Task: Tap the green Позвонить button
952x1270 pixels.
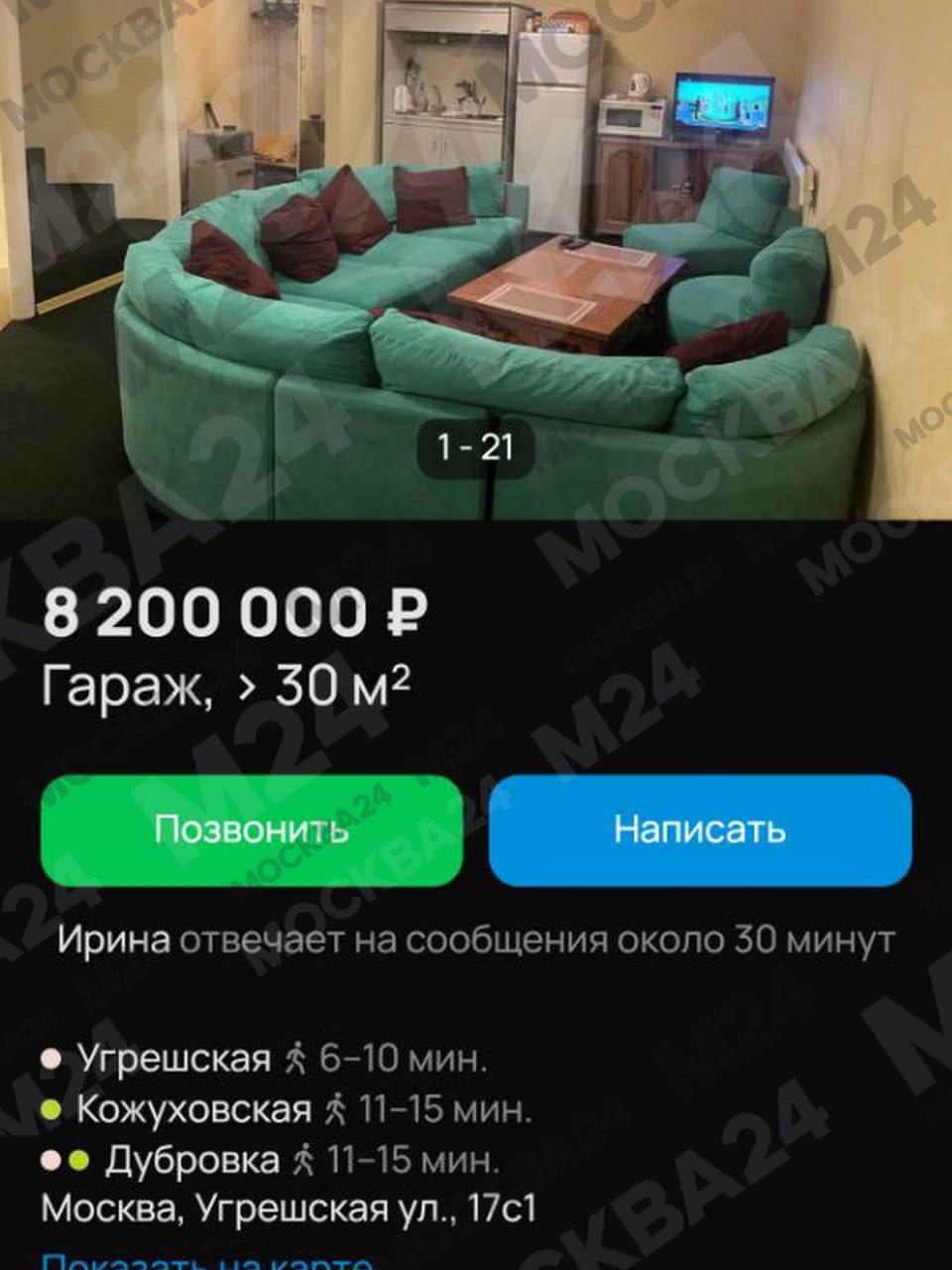Action: (x=251, y=829)
